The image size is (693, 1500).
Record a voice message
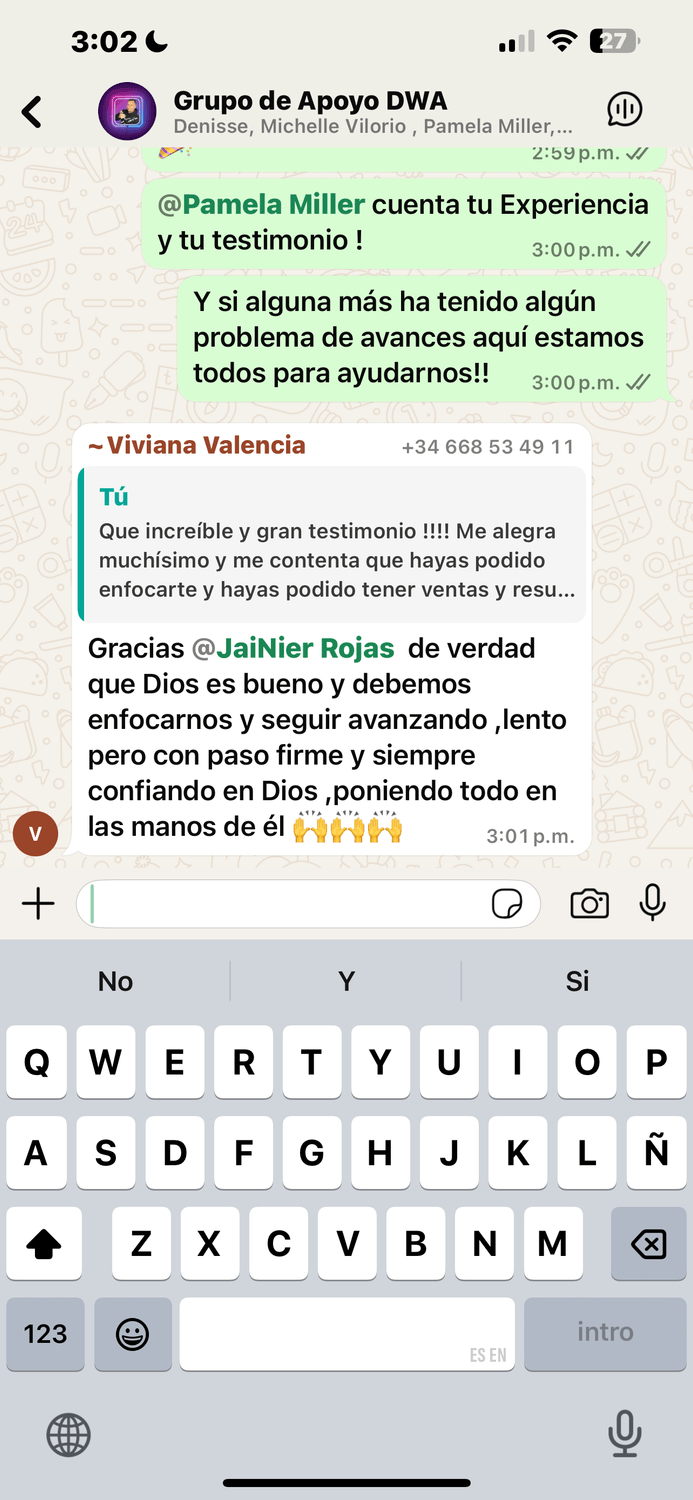click(x=652, y=903)
